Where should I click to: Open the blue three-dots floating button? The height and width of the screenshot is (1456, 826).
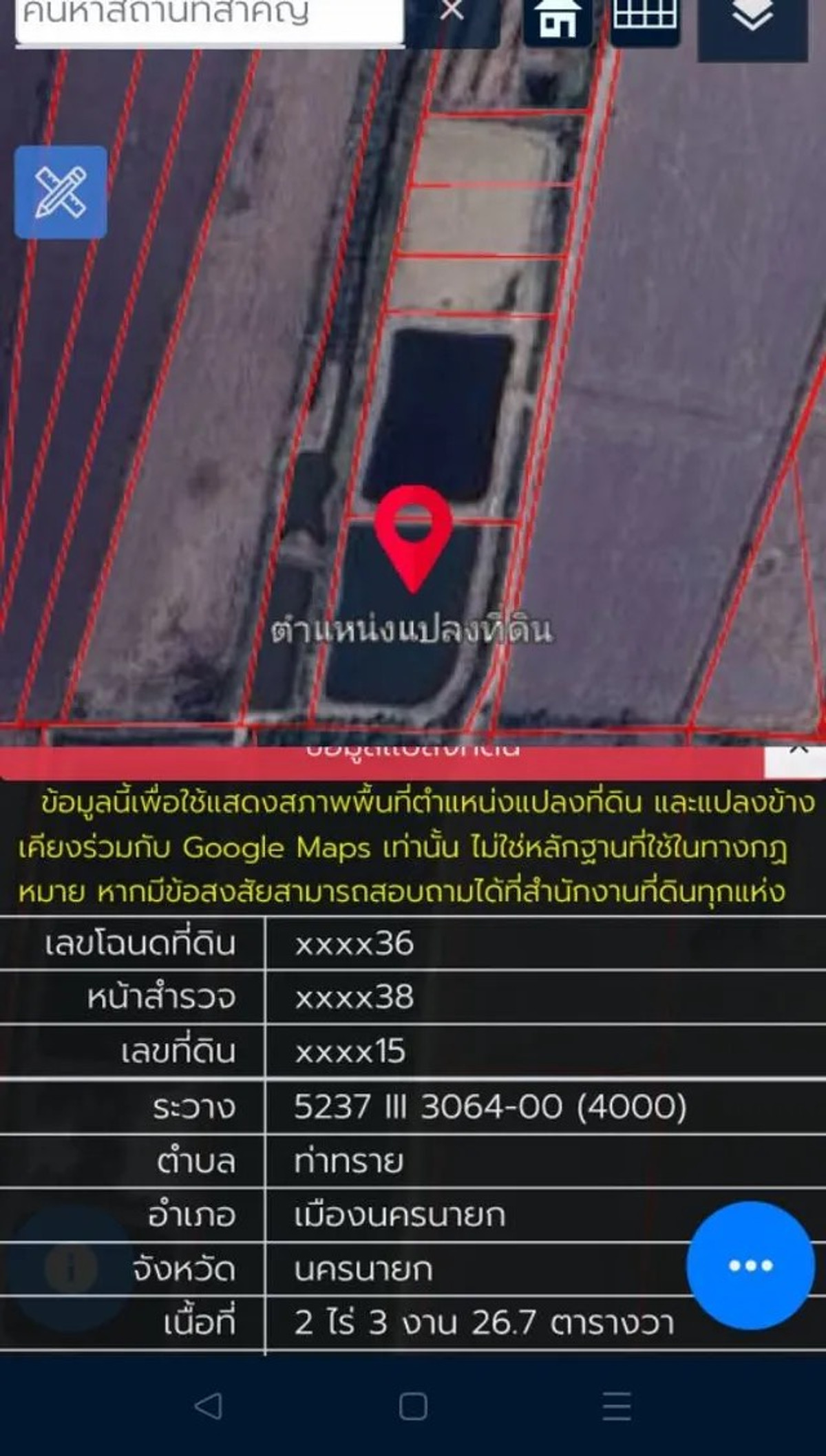tap(750, 1265)
